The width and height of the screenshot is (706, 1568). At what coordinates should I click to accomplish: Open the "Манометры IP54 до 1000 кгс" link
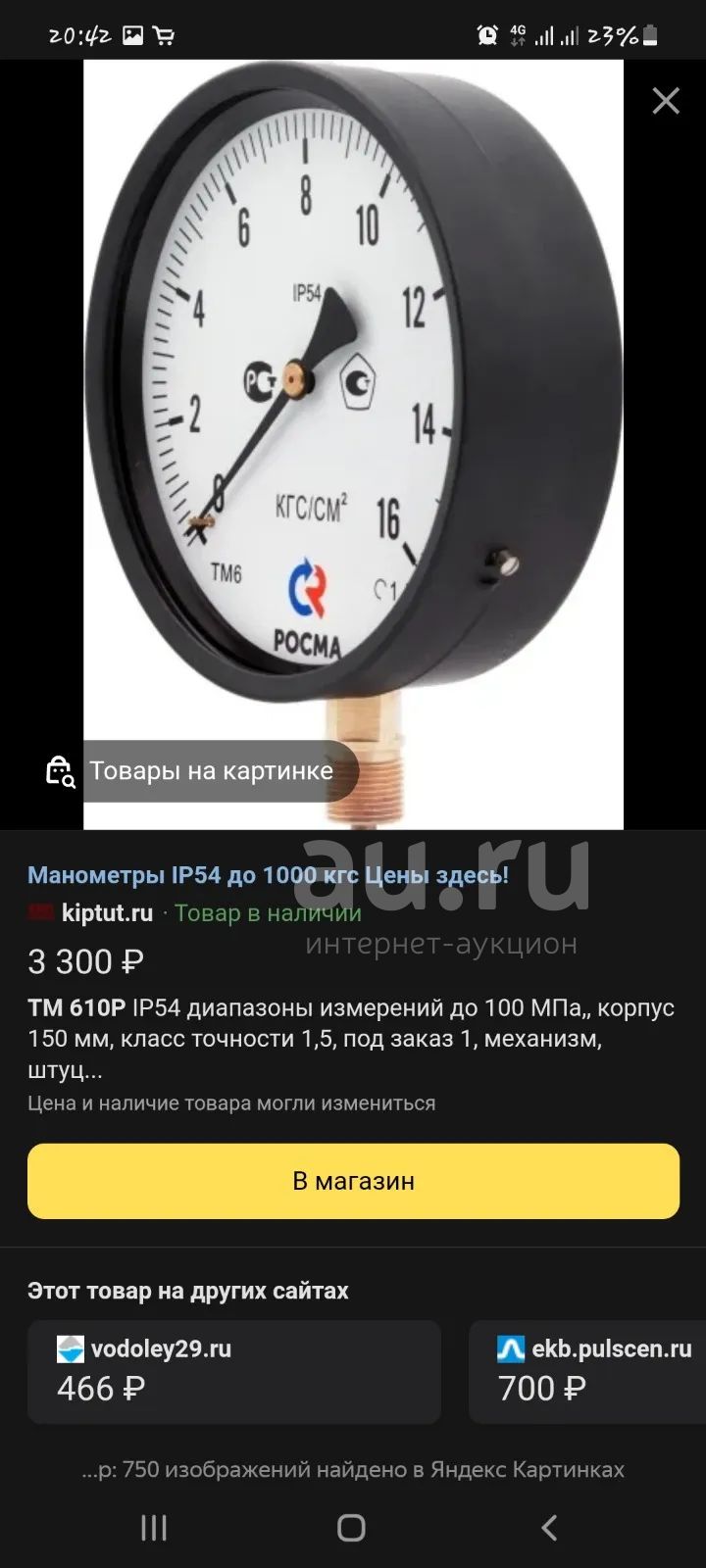pos(268,875)
